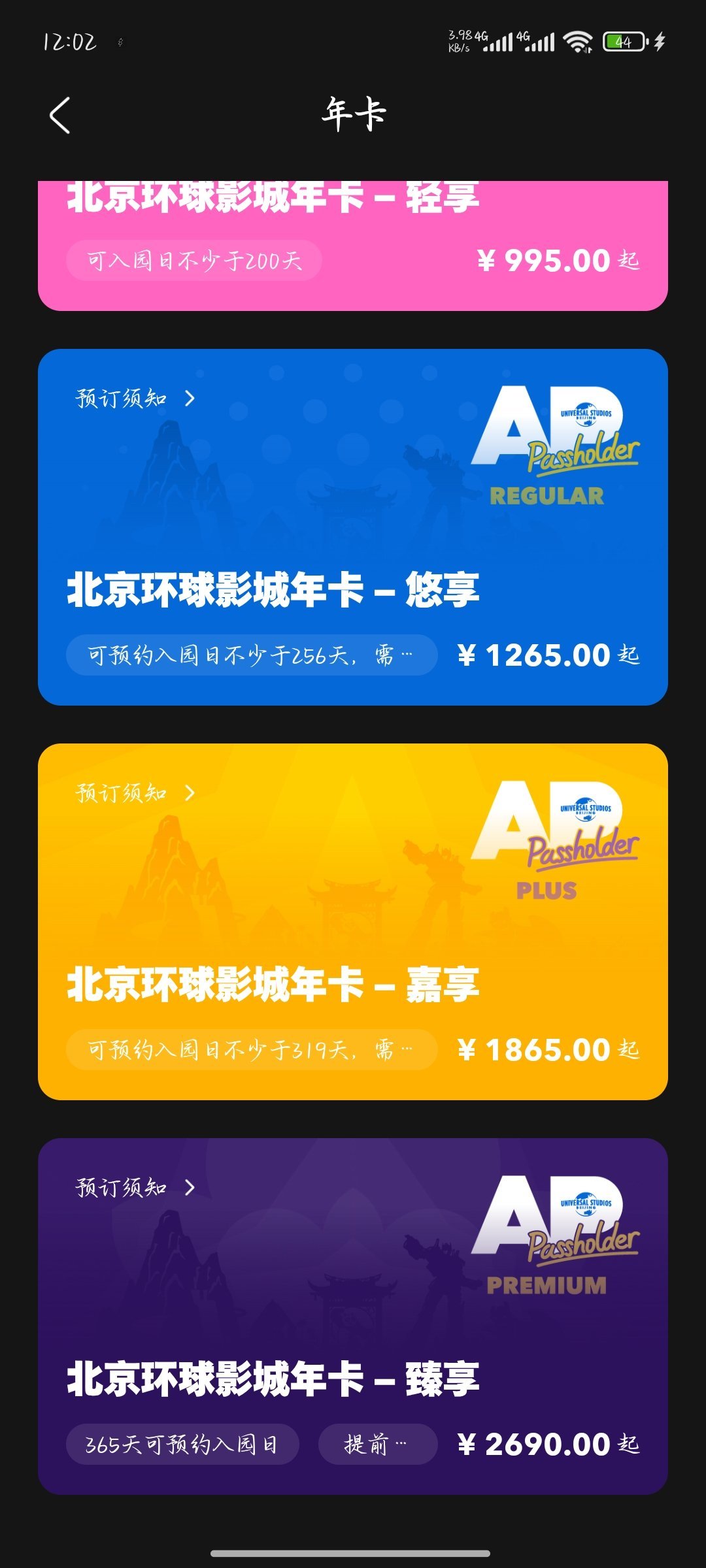This screenshot has width=706, height=1568.
Task: Read 预订须知 on the 臻享 card
Action: [x=135, y=1188]
